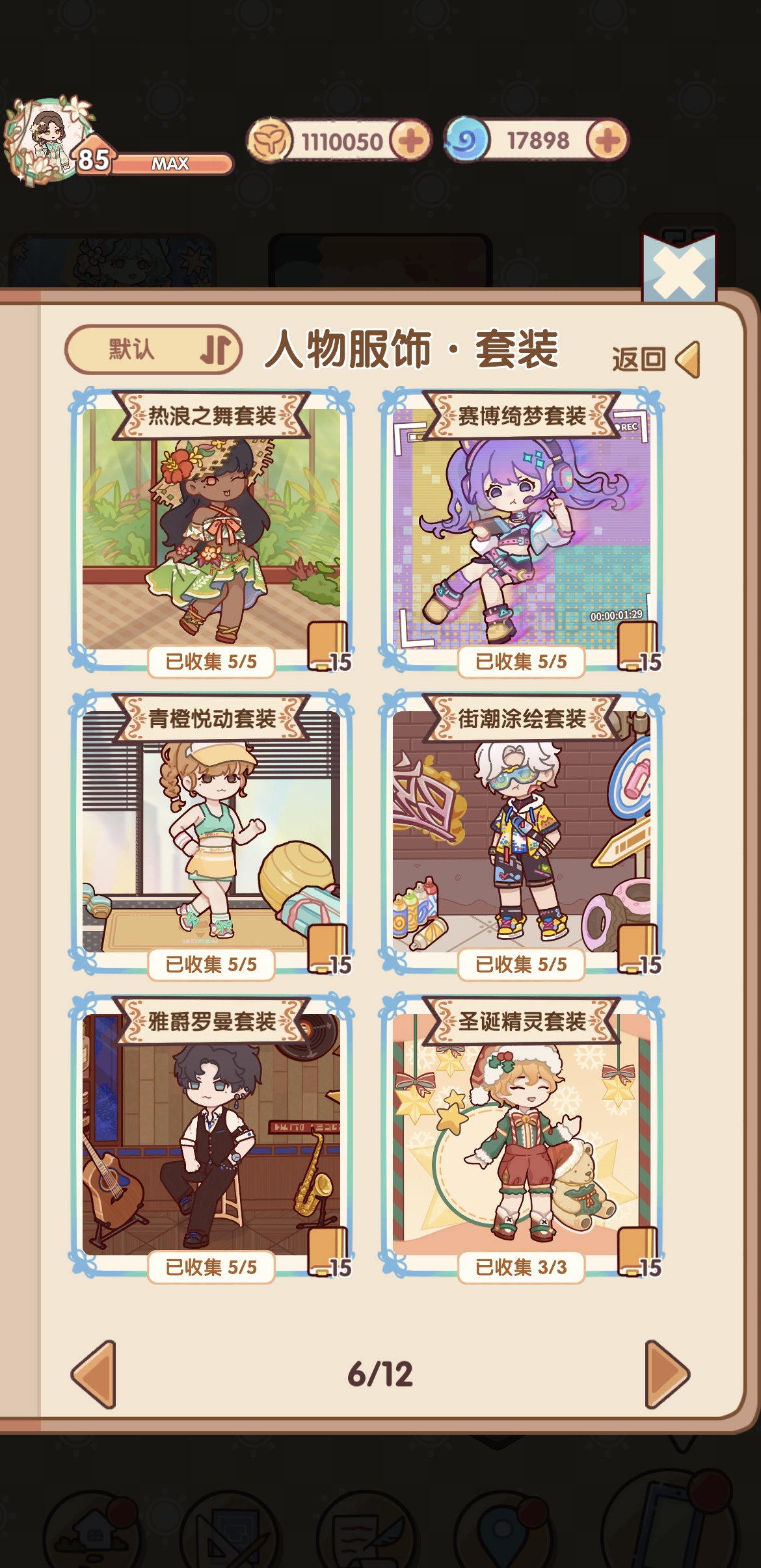The image size is (761, 1568).
Task: Go to the previous page of sets
Action: [x=94, y=1374]
